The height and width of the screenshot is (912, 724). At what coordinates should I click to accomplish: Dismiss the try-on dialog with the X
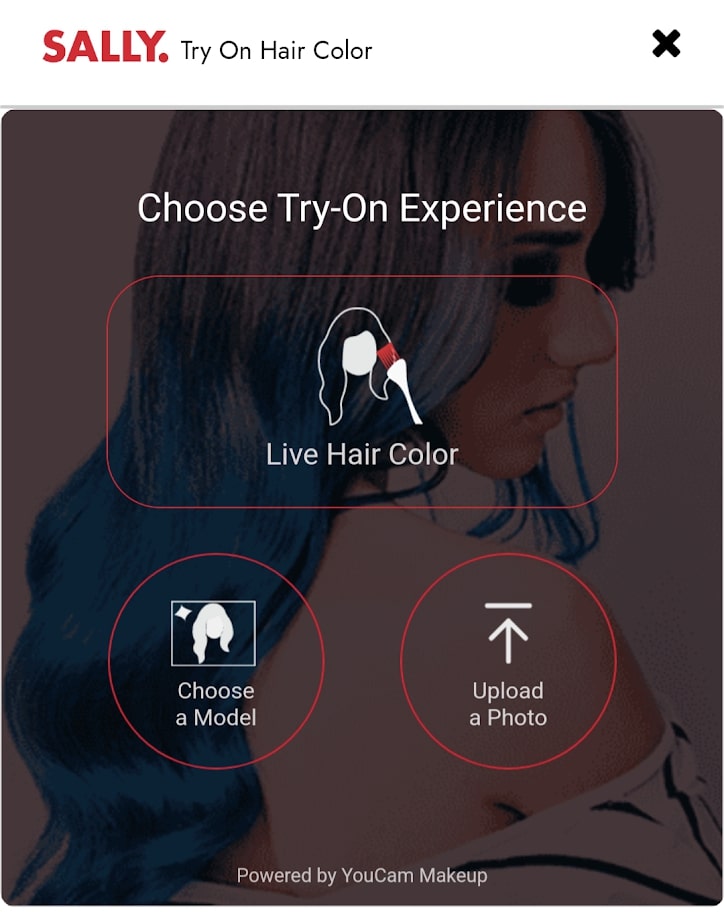[665, 44]
